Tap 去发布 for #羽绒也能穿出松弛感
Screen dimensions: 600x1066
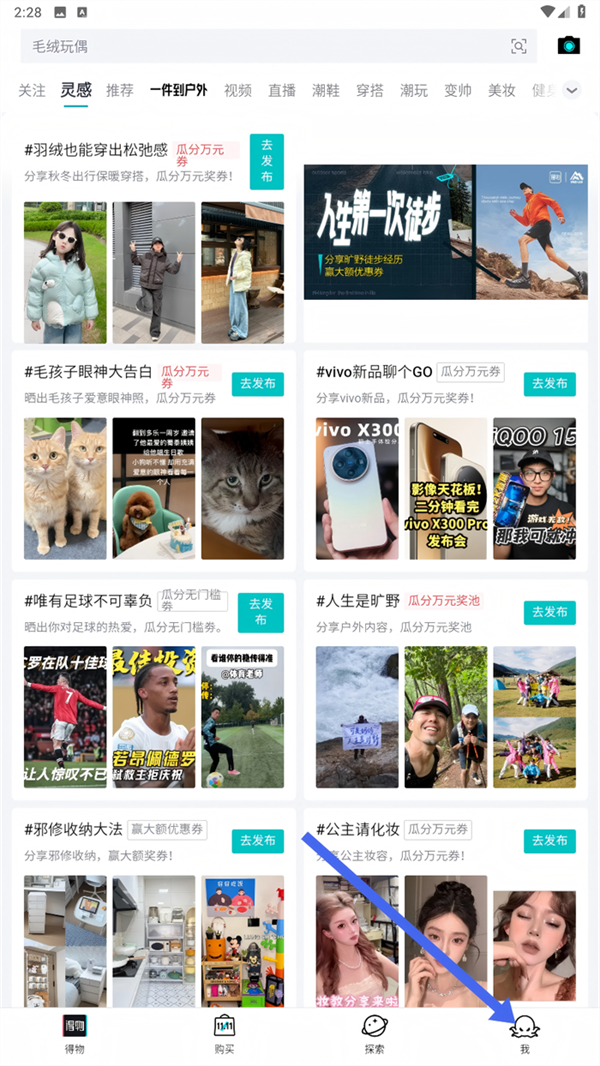266,161
